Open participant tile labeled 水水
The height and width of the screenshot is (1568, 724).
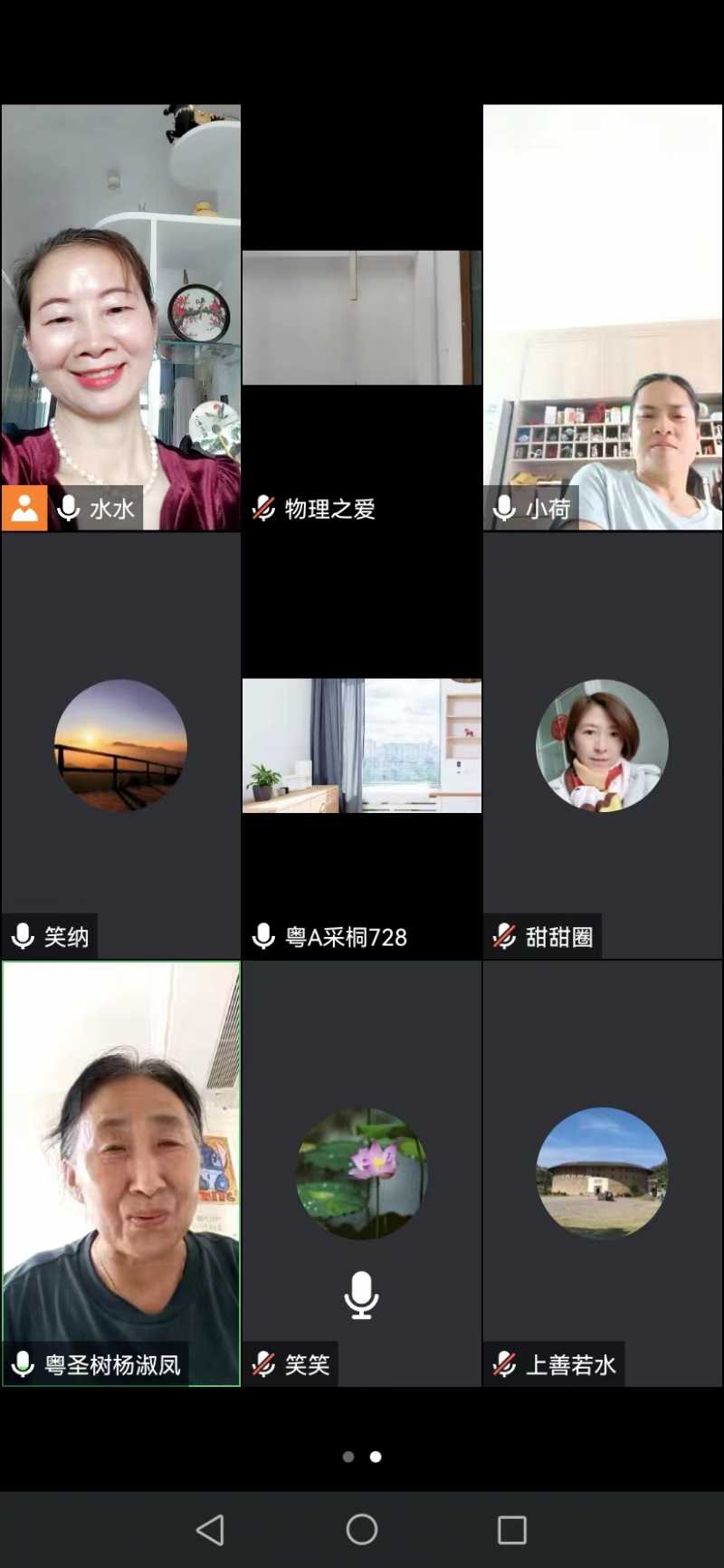[121, 317]
